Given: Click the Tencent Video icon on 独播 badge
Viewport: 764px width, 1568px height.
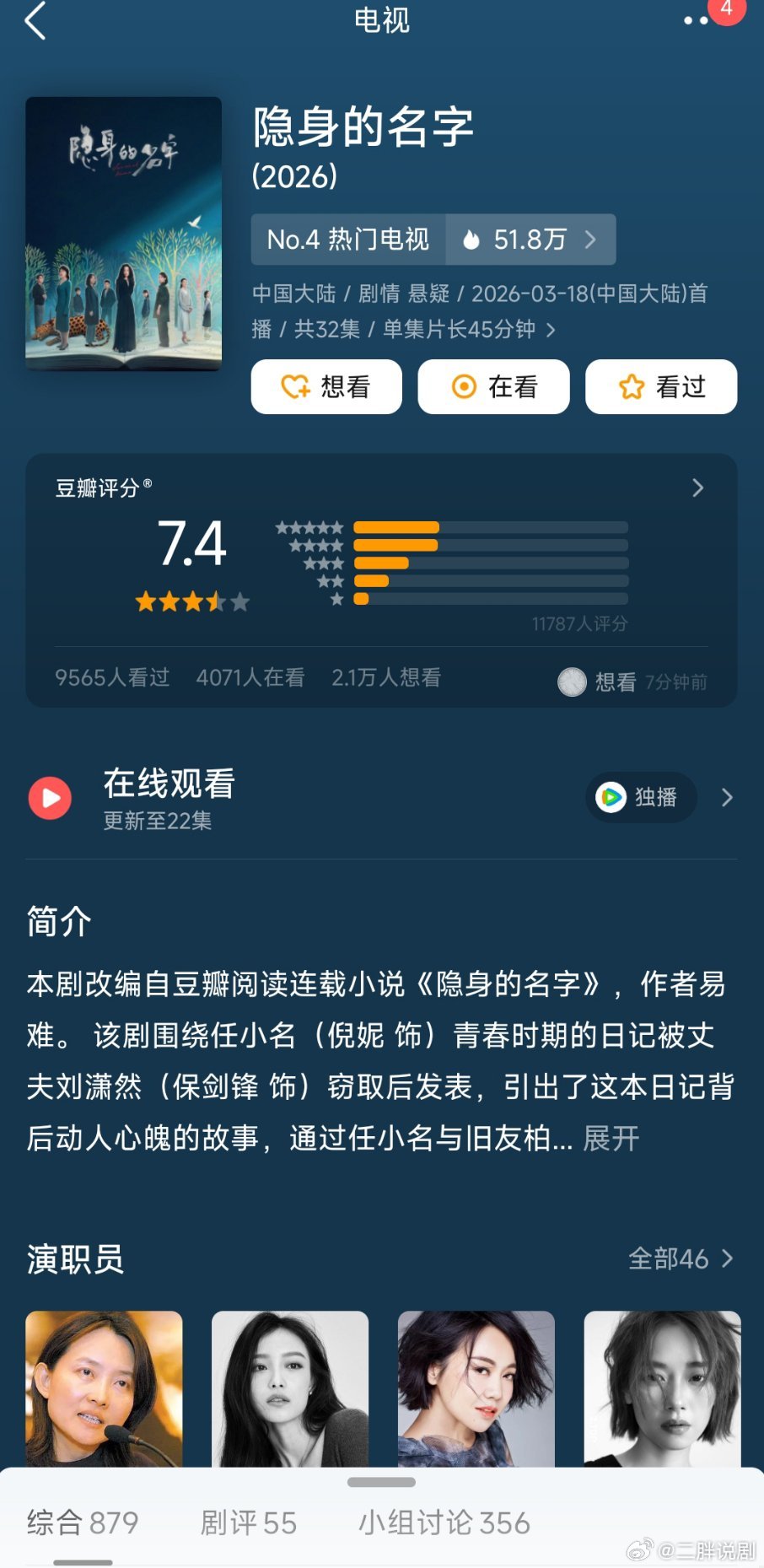Looking at the screenshot, I should pos(611,797).
